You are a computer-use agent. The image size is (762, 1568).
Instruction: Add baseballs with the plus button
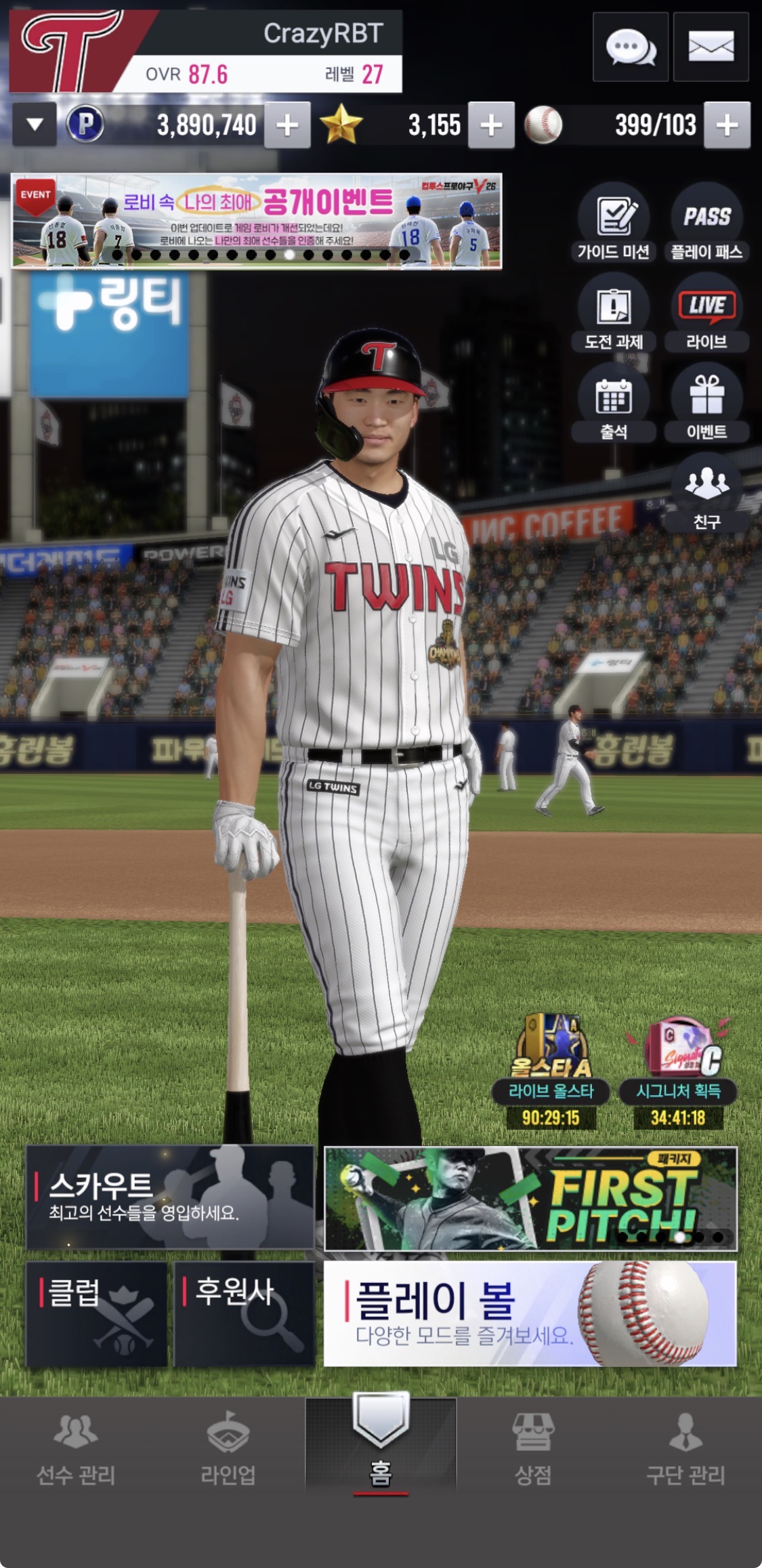pos(727,125)
